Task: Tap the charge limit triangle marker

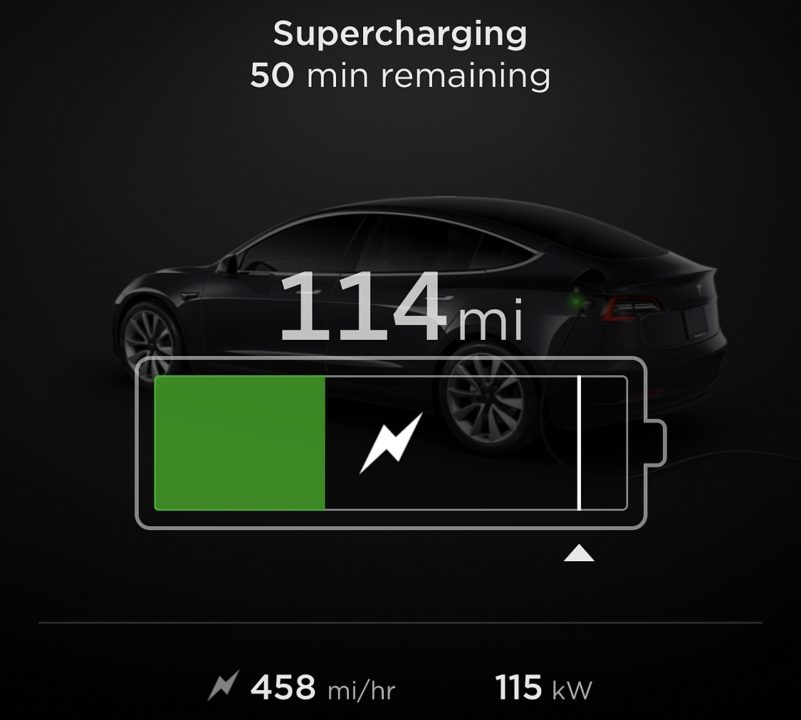Action: pos(579,553)
